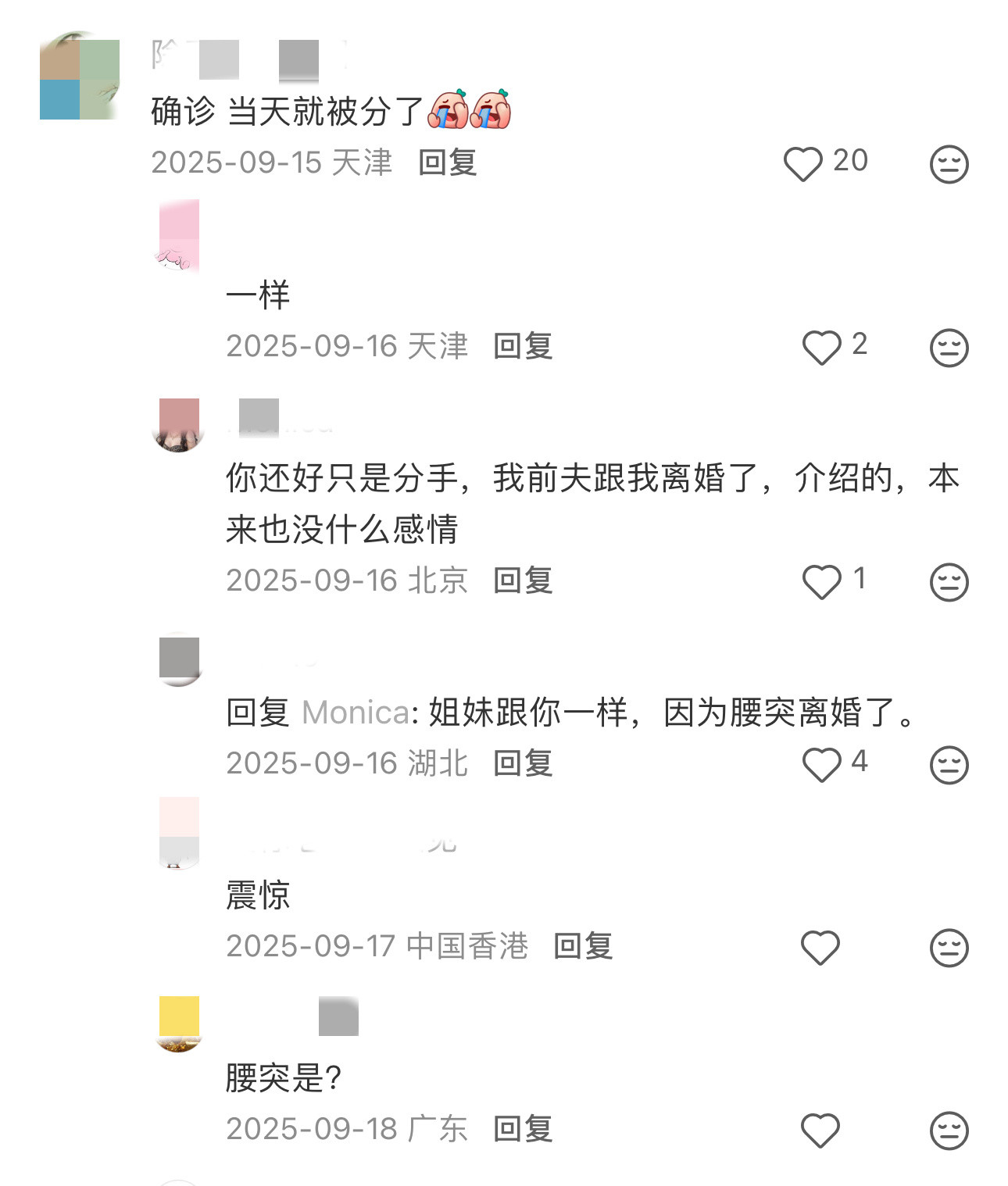The width and height of the screenshot is (1008, 1186).
Task: Click the smiley icon beside the 湖北 reply
Action: coord(948,764)
